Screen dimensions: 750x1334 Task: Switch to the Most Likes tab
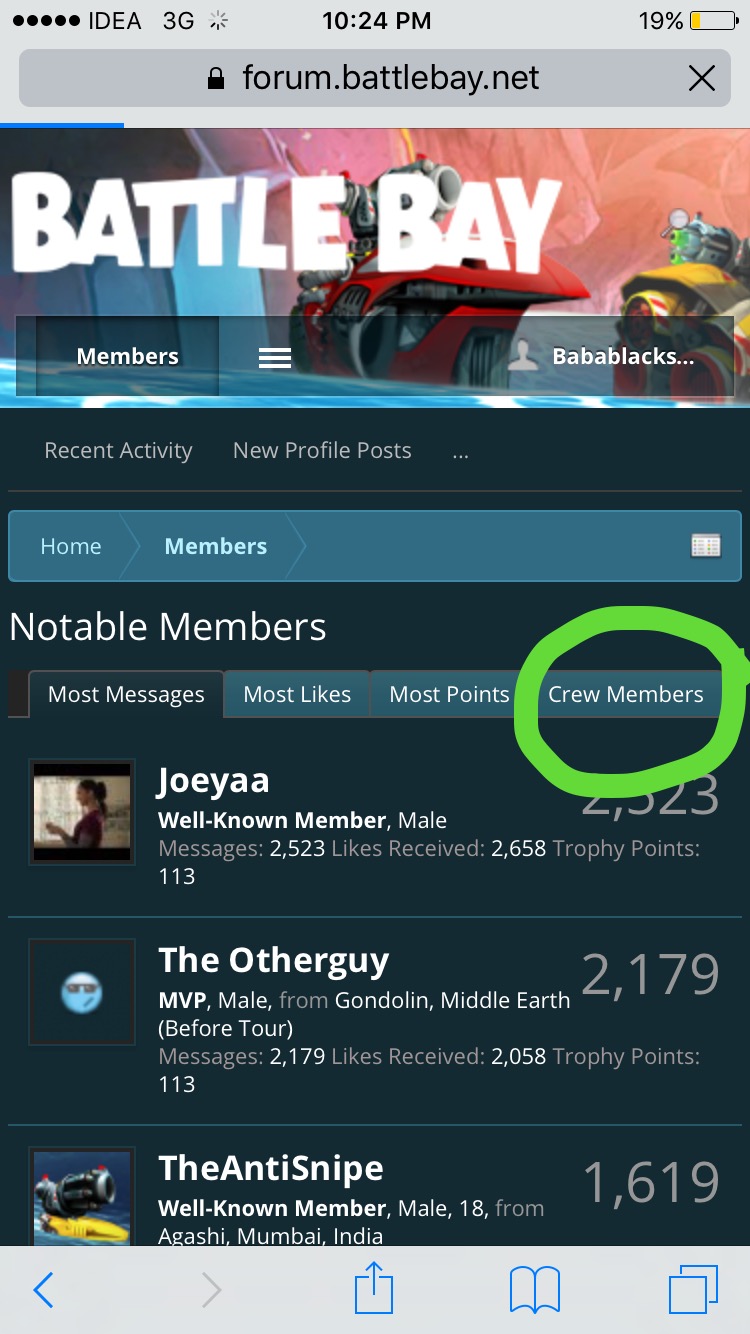[297, 694]
